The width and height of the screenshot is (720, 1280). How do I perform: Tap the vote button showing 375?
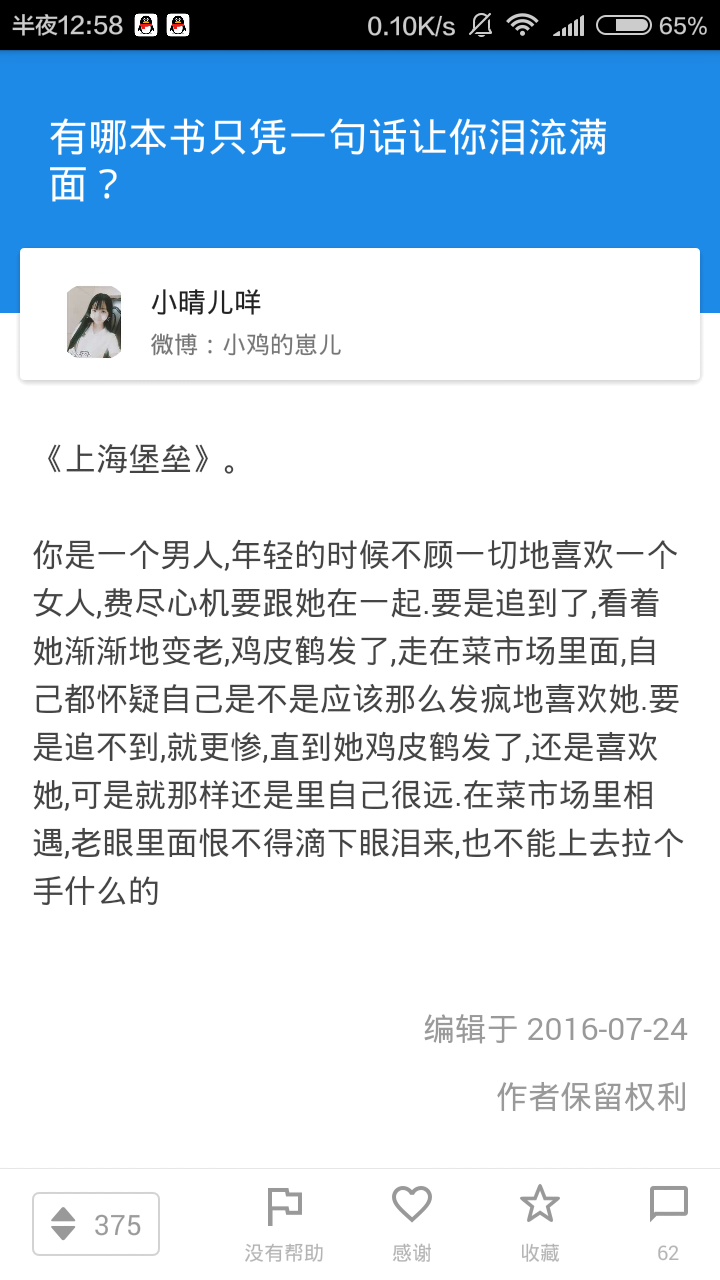pyautogui.click(x=96, y=1224)
